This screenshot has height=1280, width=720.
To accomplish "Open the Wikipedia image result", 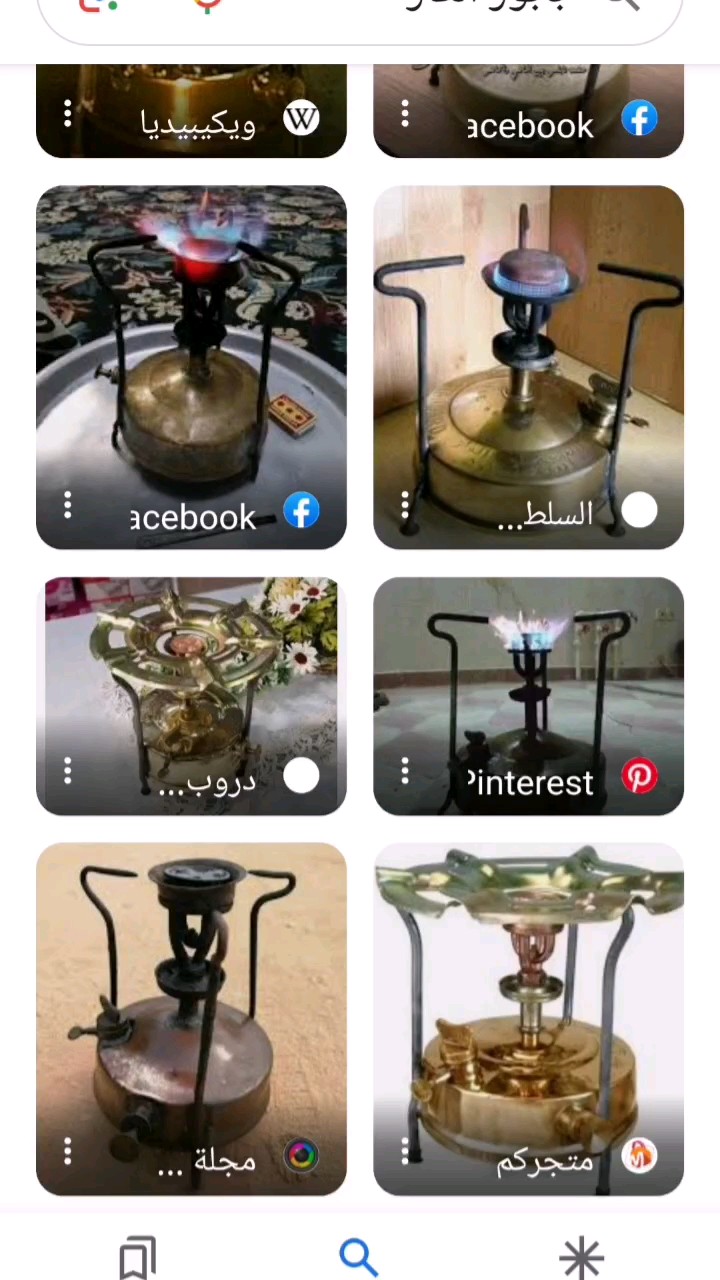I will (x=191, y=110).
